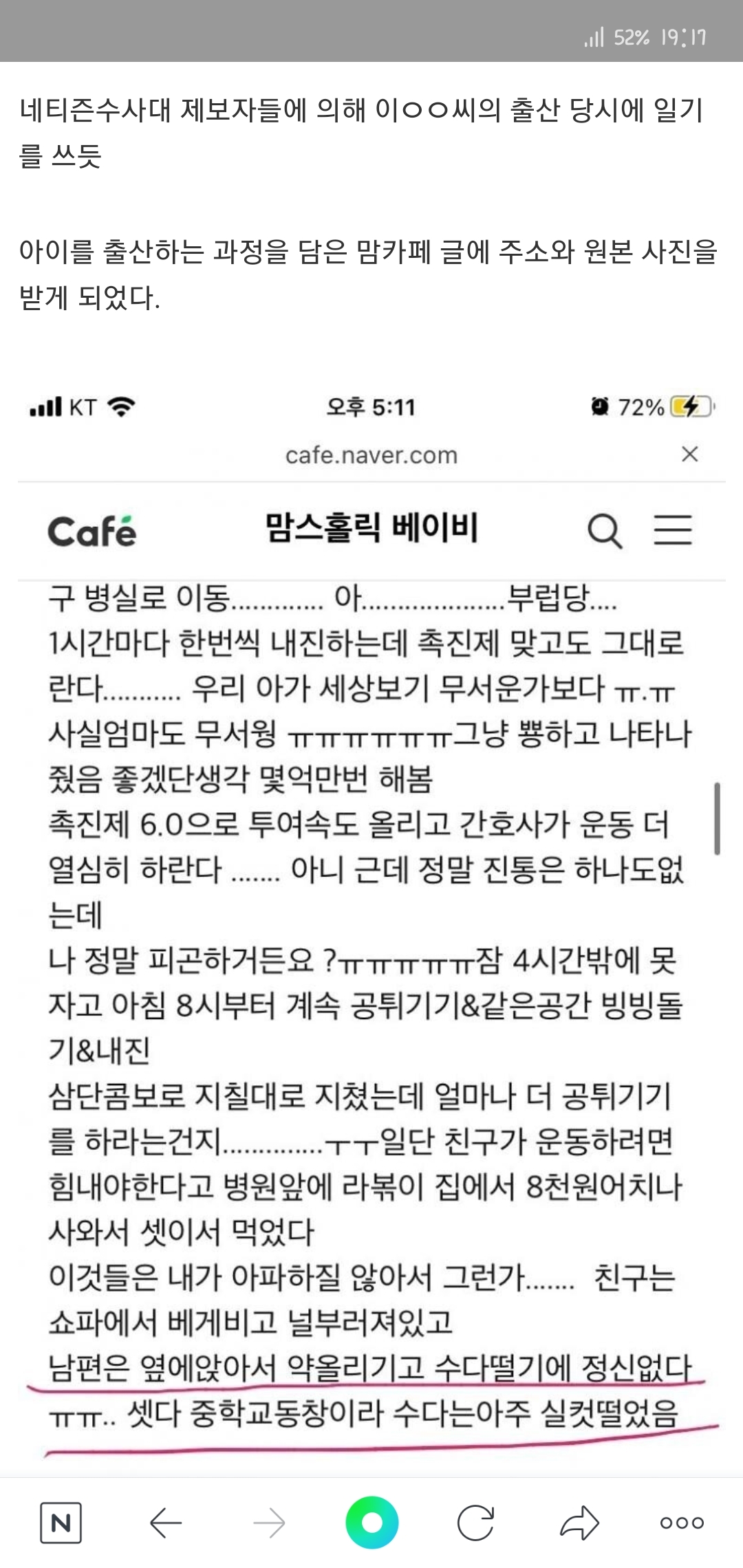Open the three-dot more menu
The height and width of the screenshot is (1568, 743).
pos(682,1523)
